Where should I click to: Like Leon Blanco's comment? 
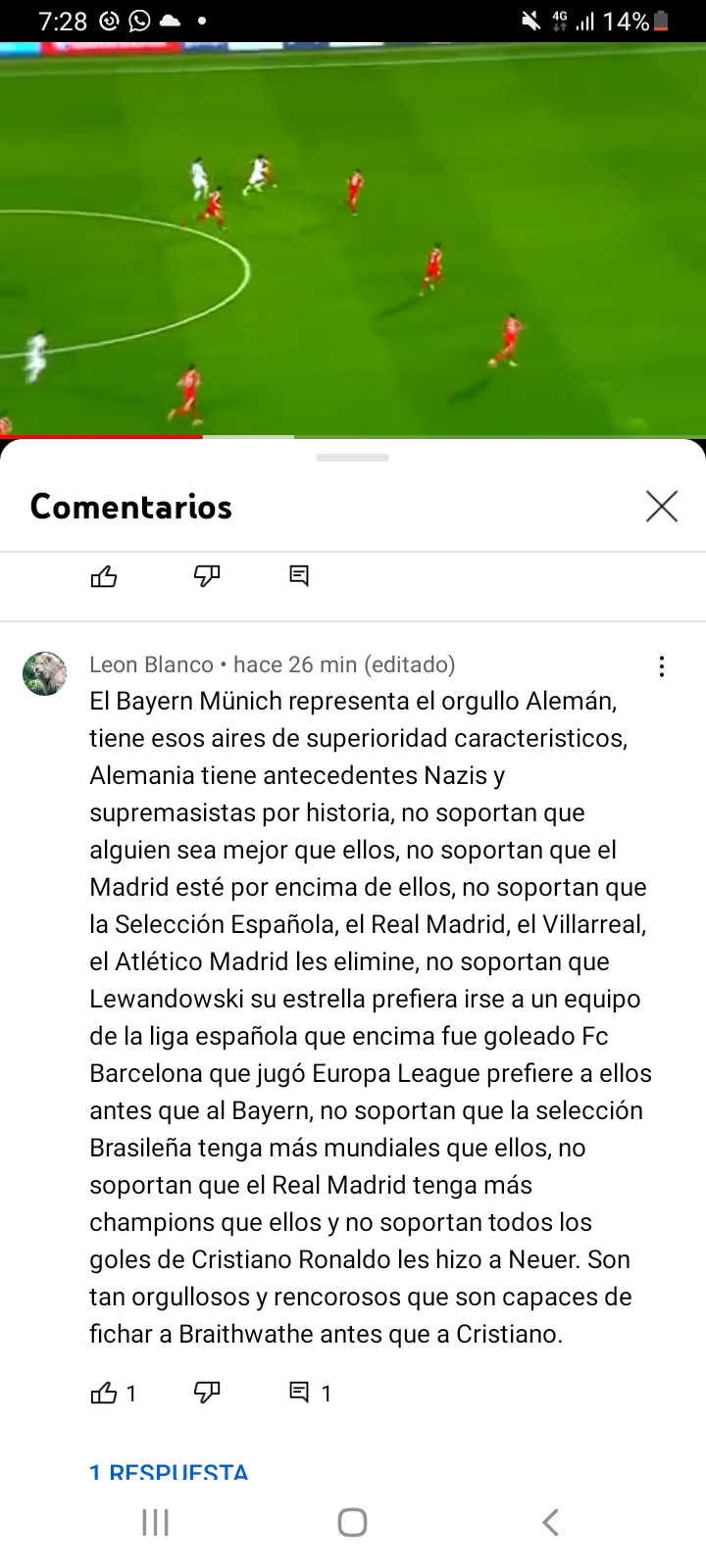click(104, 1393)
